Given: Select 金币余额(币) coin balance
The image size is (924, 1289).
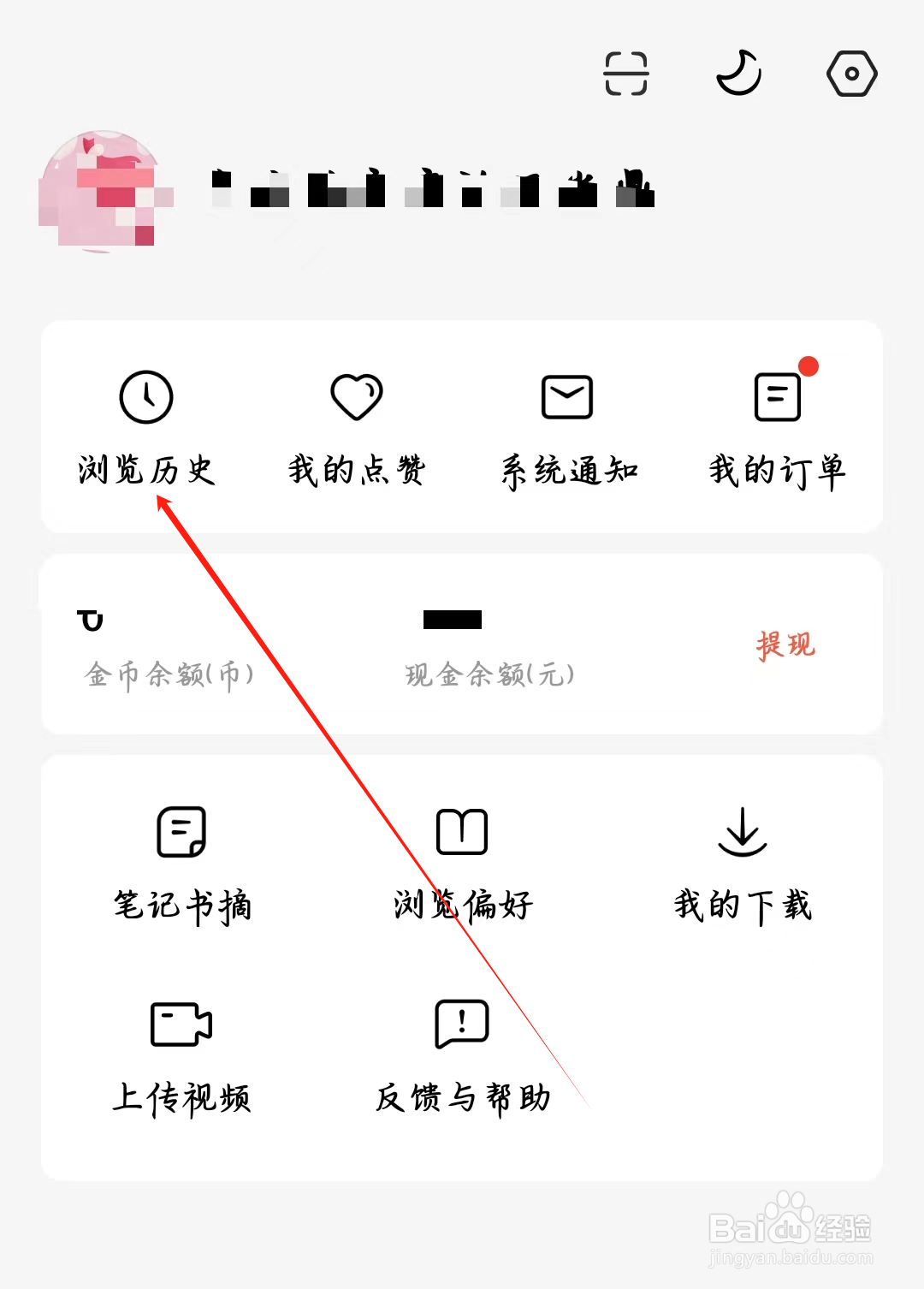Looking at the screenshot, I should (170, 674).
